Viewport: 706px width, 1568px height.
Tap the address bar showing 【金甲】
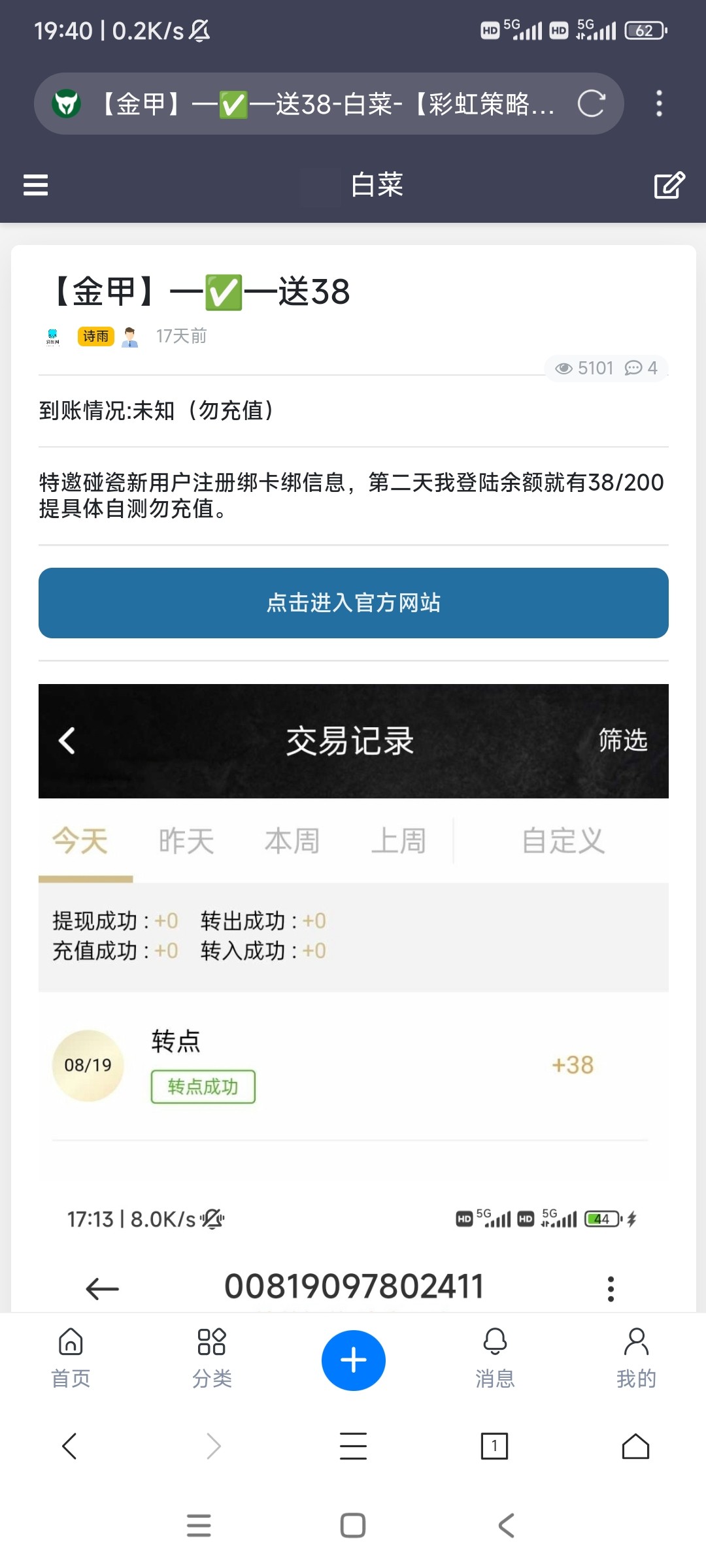point(327,103)
